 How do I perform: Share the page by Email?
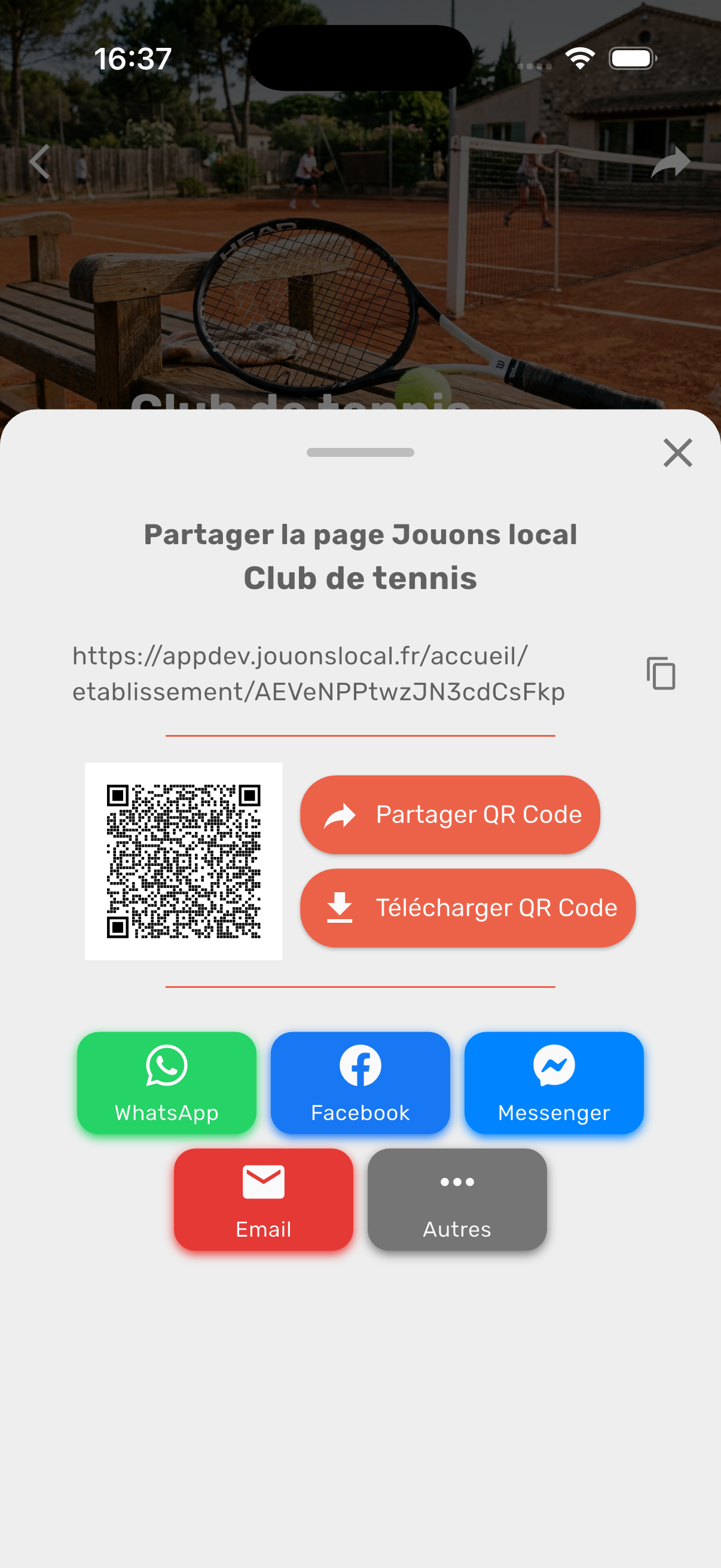click(x=264, y=1199)
